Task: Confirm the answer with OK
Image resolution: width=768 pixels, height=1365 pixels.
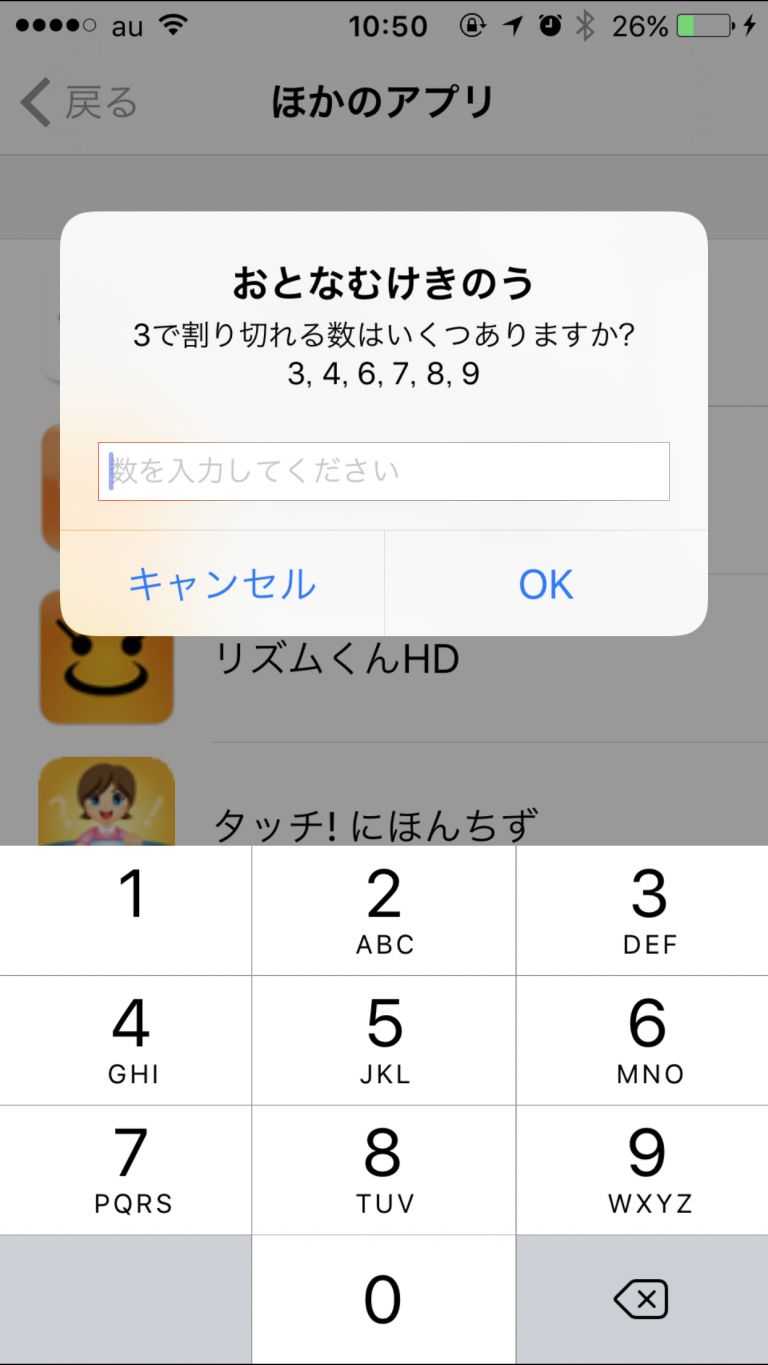Action: (x=546, y=584)
